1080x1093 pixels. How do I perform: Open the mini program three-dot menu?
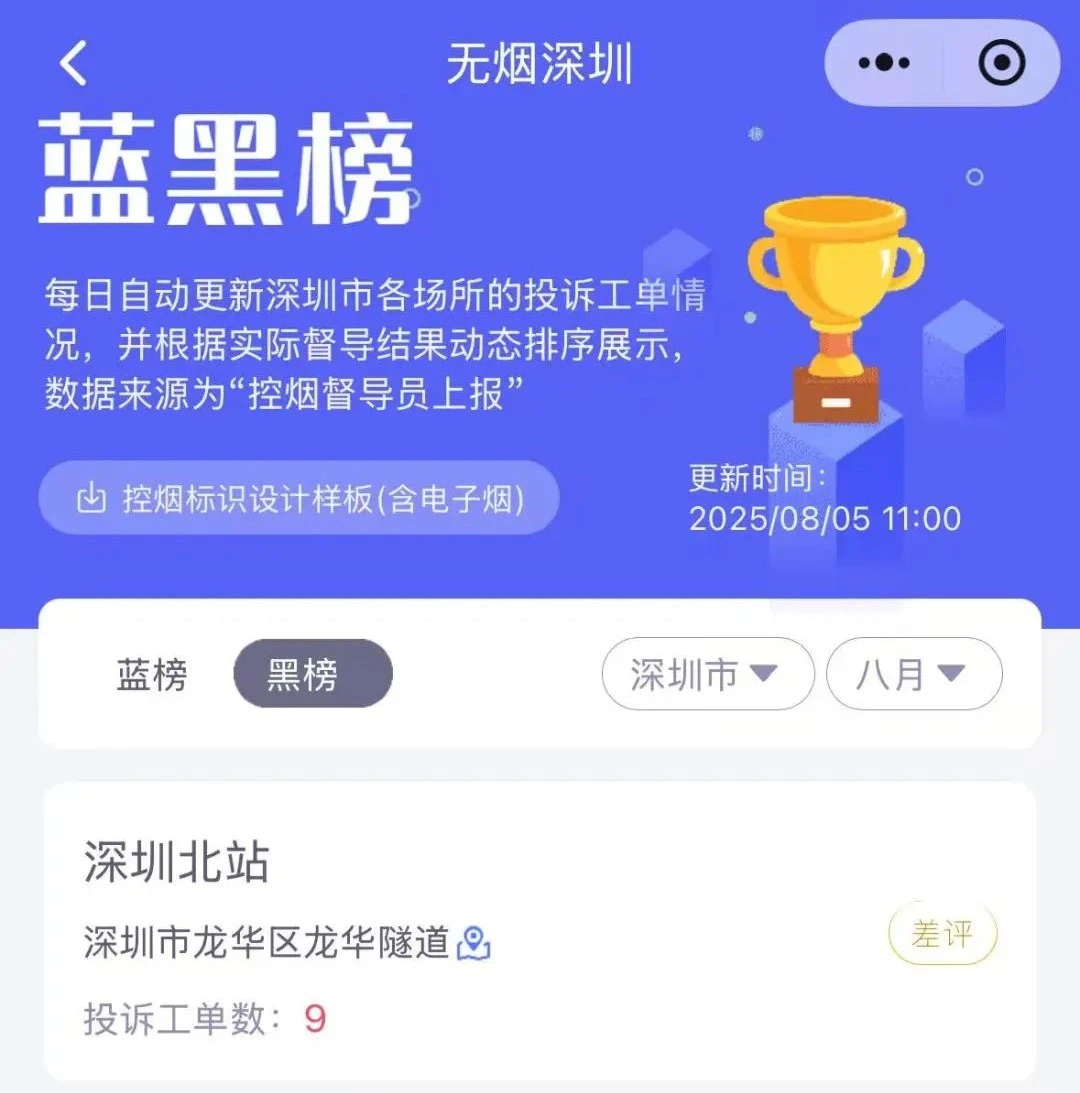click(x=885, y=63)
